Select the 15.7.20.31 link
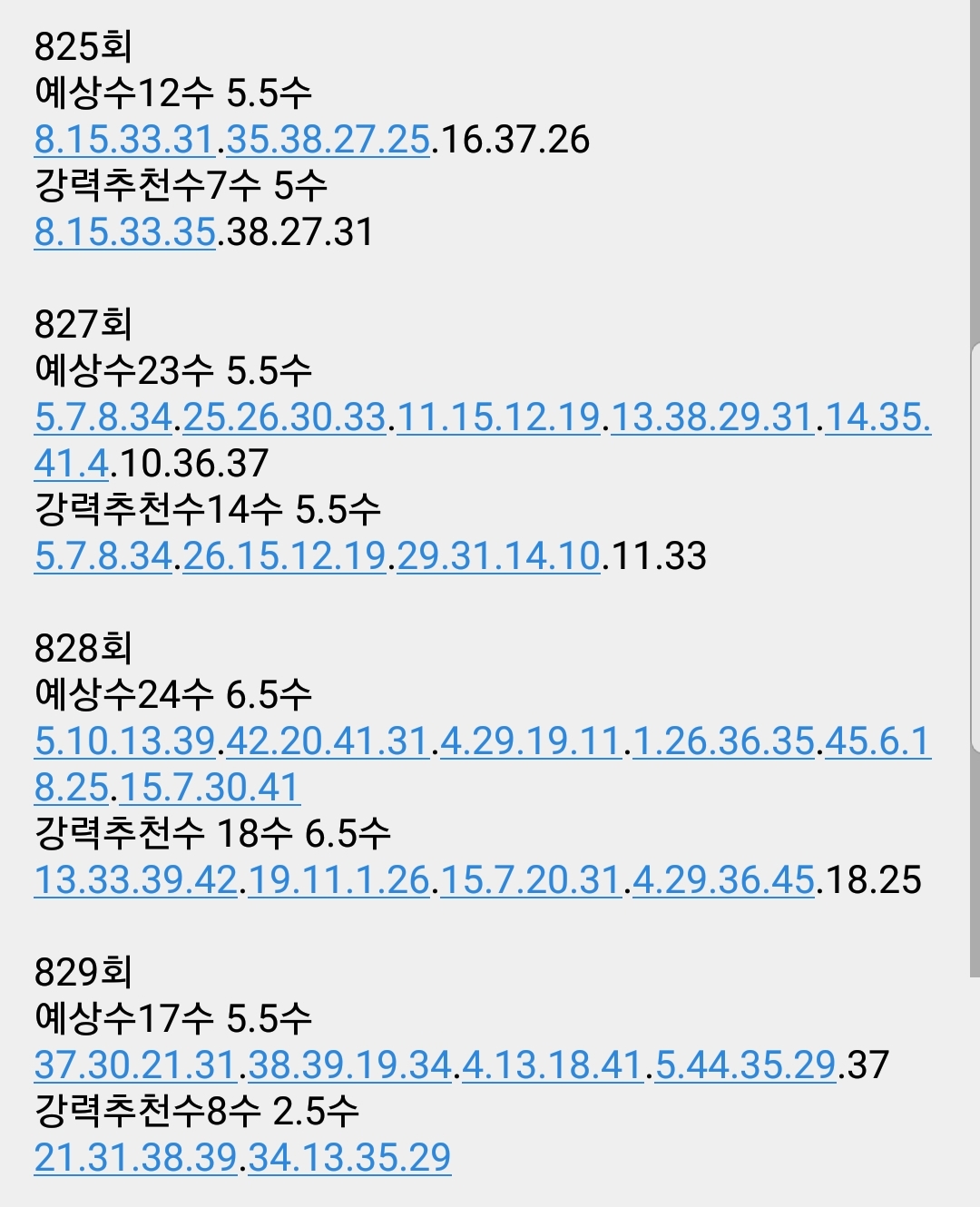 pos(530,880)
